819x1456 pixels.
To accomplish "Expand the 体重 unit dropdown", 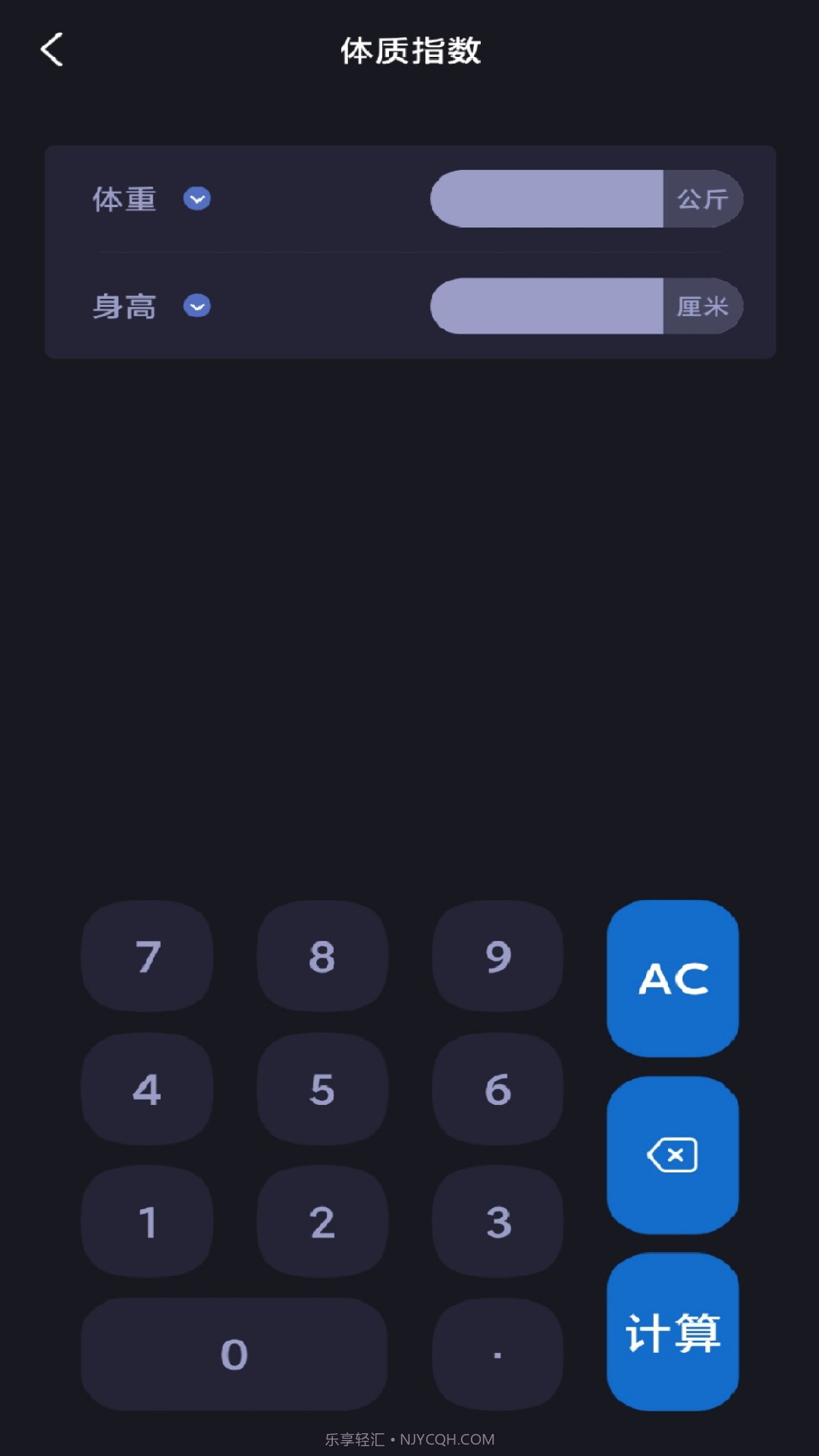I will pos(196,199).
